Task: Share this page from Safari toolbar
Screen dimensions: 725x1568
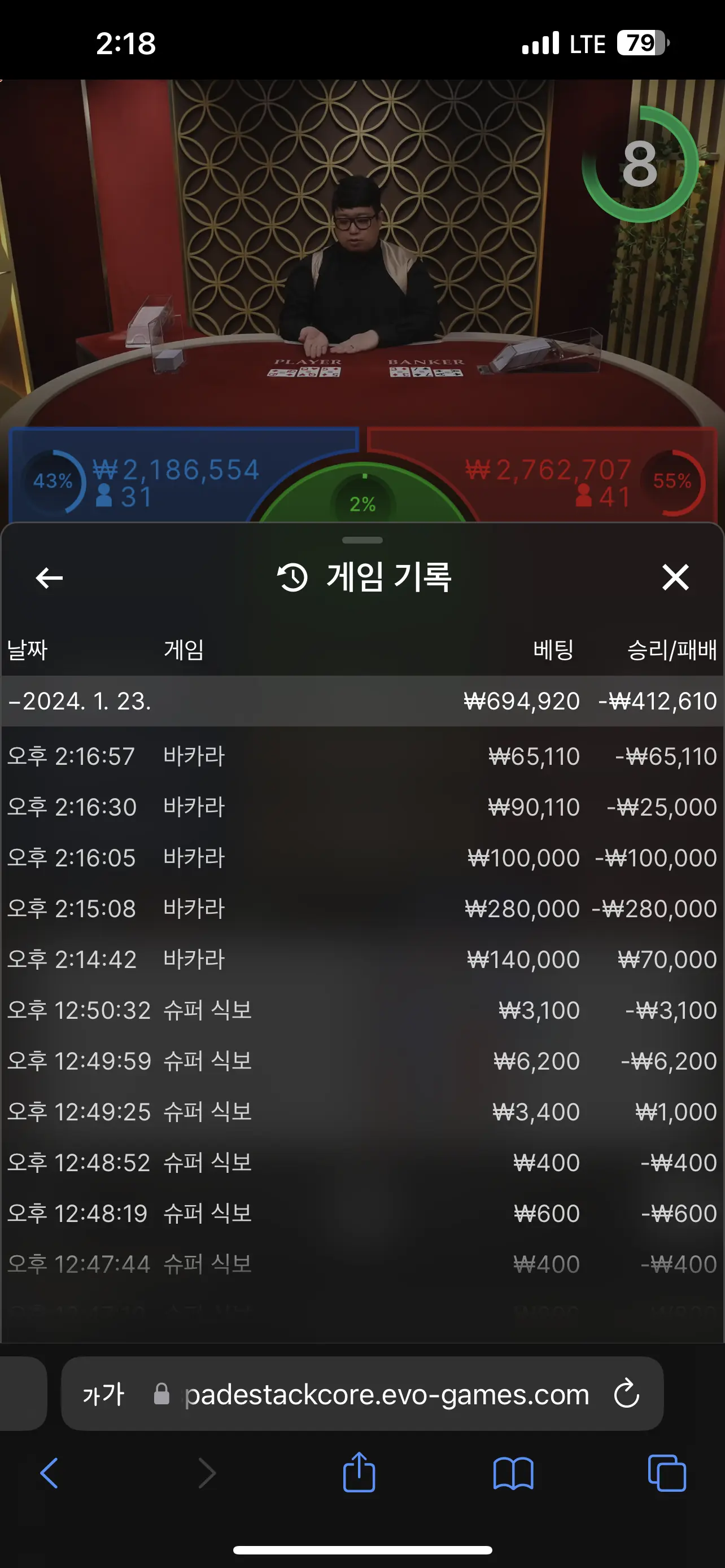Action: [x=359, y=1472]
